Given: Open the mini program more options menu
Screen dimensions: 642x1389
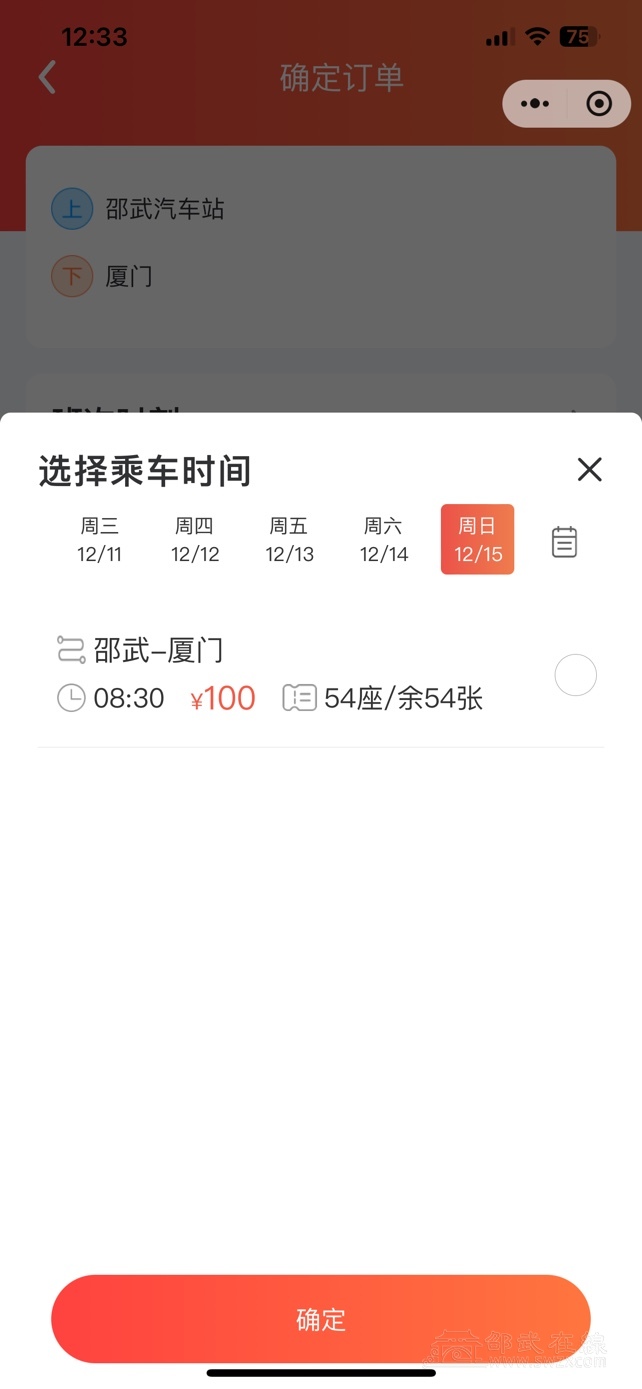Looking at the screenshot, I should click(x=536, y=104).
